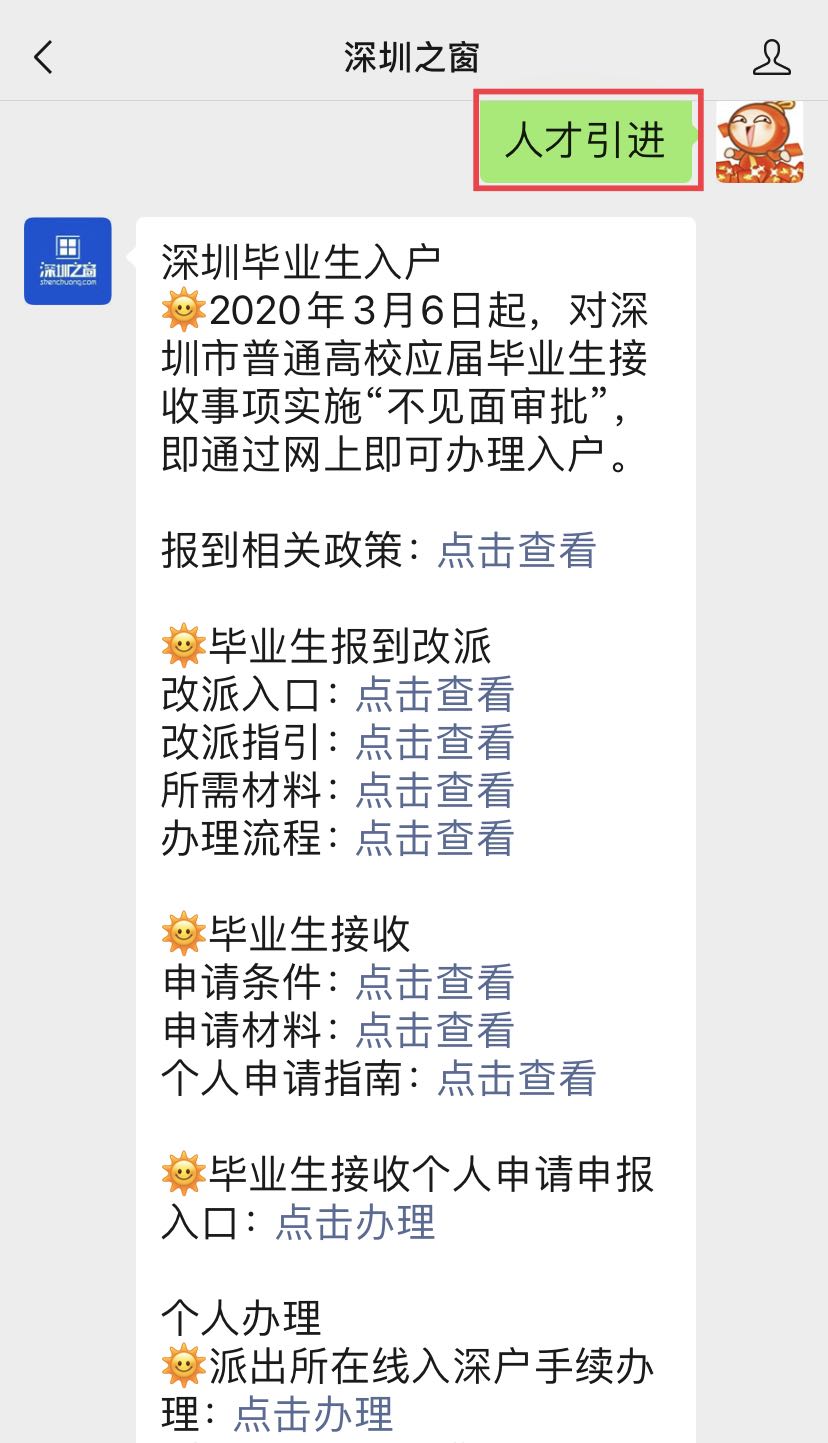Tap 点击办理 for 毕业生接收个人申请申报入口
The height and width of the screenshot is (1443, 828).
(355, 1223)
